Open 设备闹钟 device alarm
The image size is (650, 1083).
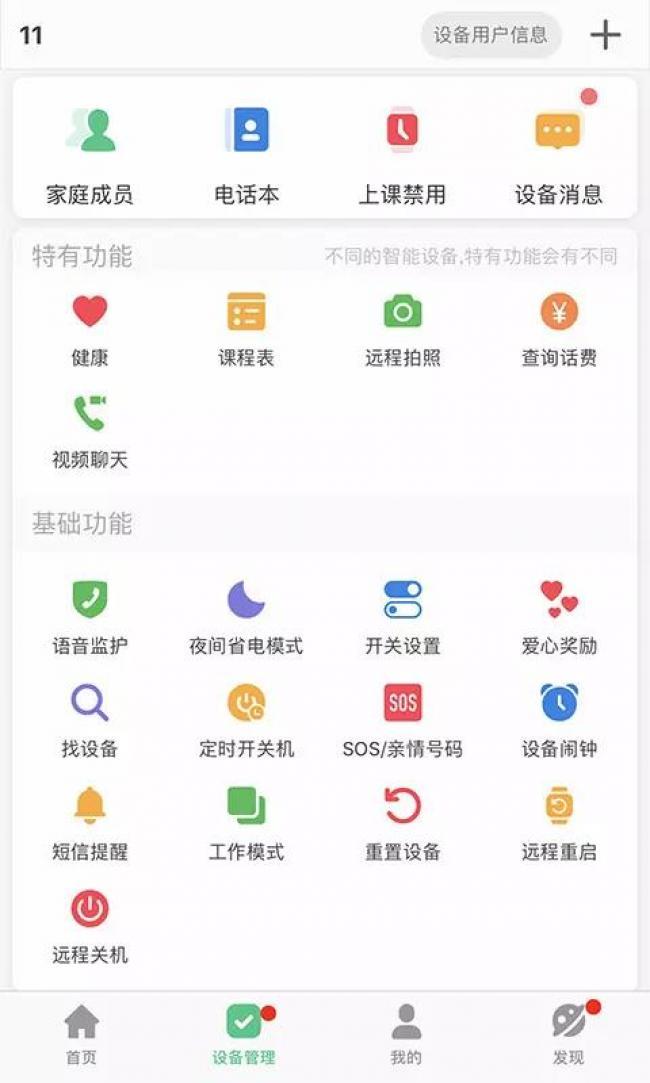559,720
